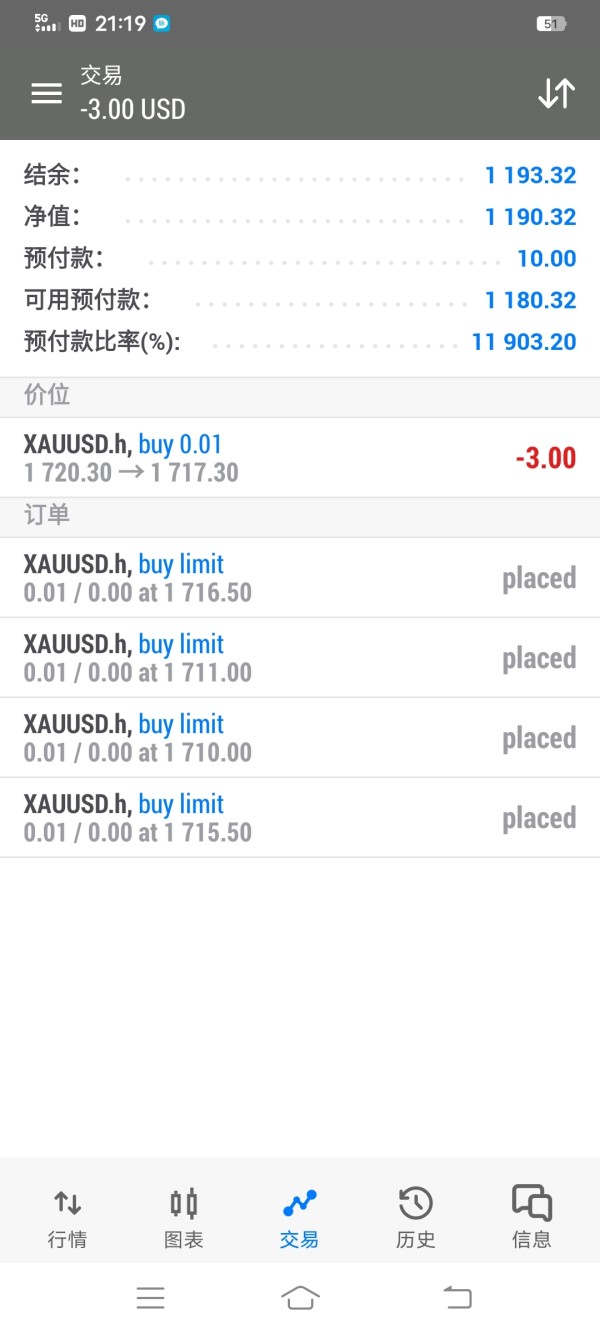Switch to the 行情 quotes tab
Viewport: 600px width, 1333px height.
tap(68, 1218)
